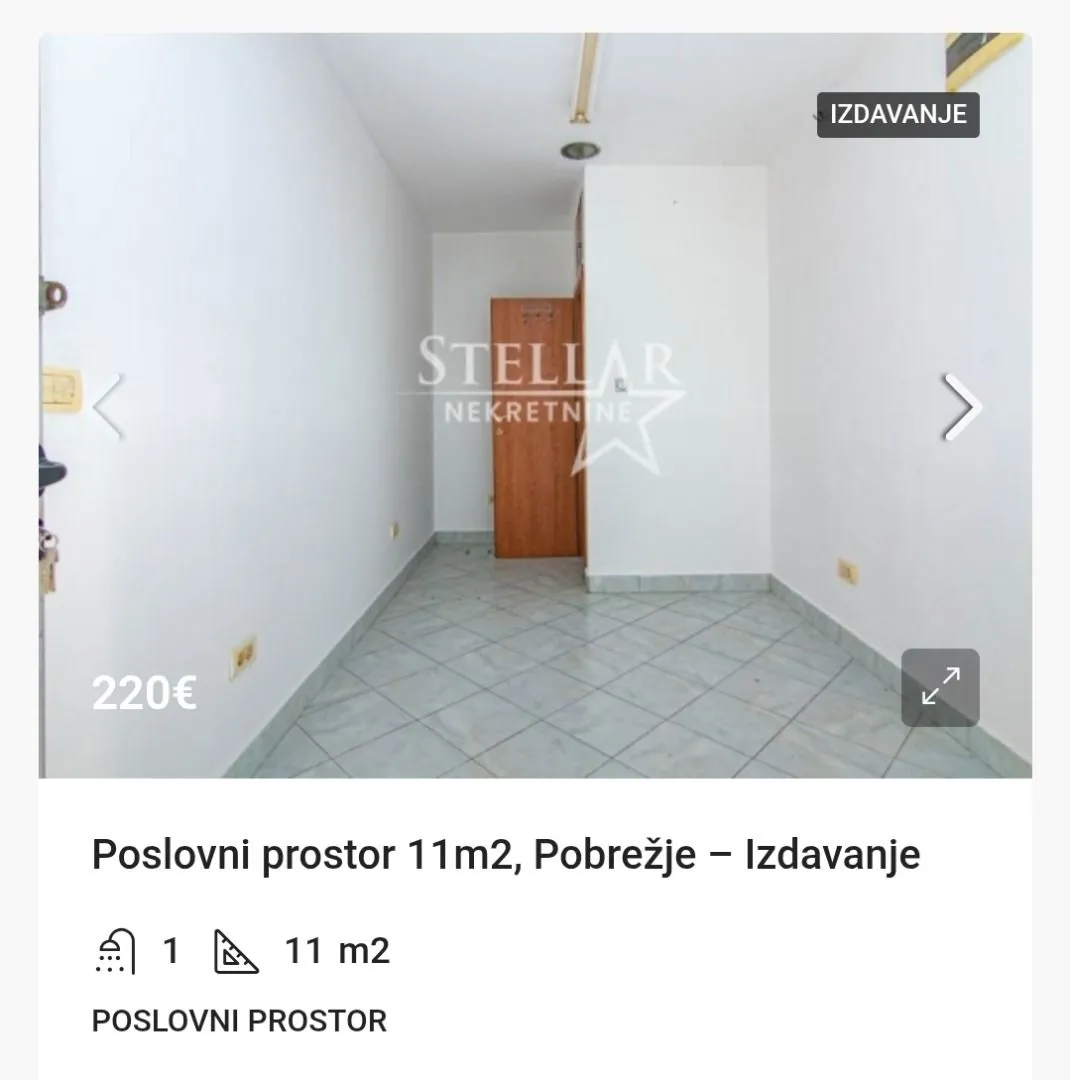Click the 220€ price overlay on the photo
This screenshot has width=1070, height=1080.
[144, 692]
